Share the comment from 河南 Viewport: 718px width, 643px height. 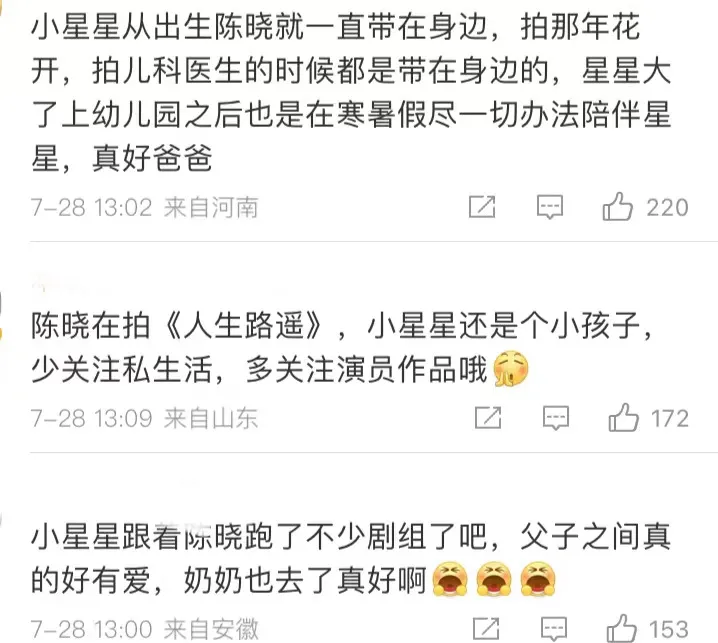click(x=482, y=207)
